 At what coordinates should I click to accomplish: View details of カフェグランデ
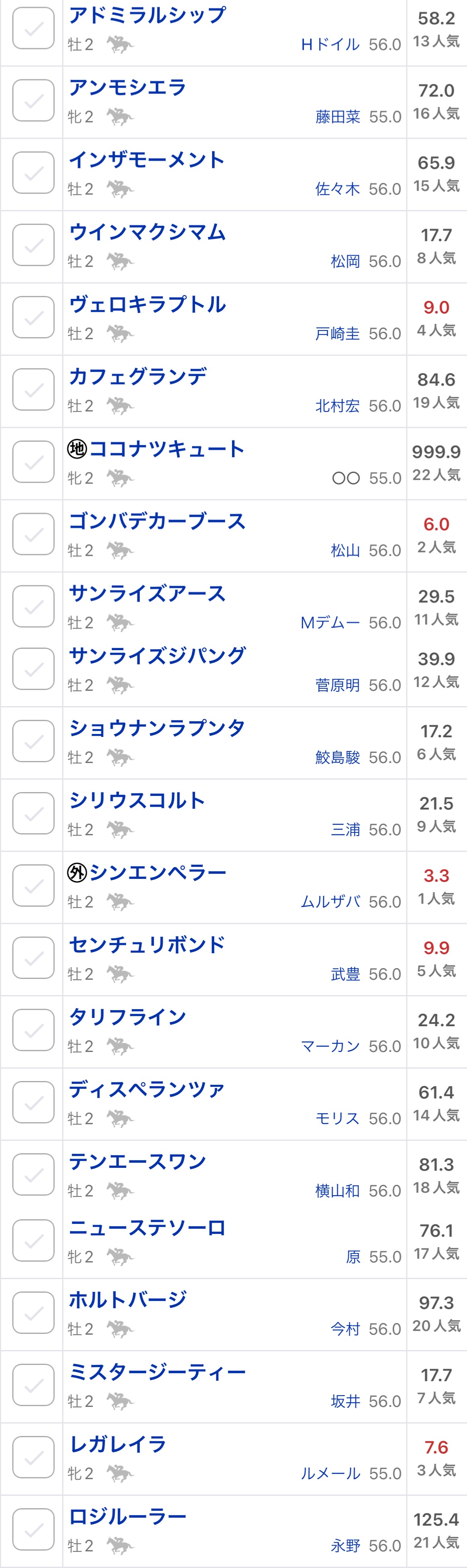click(137, 377)
